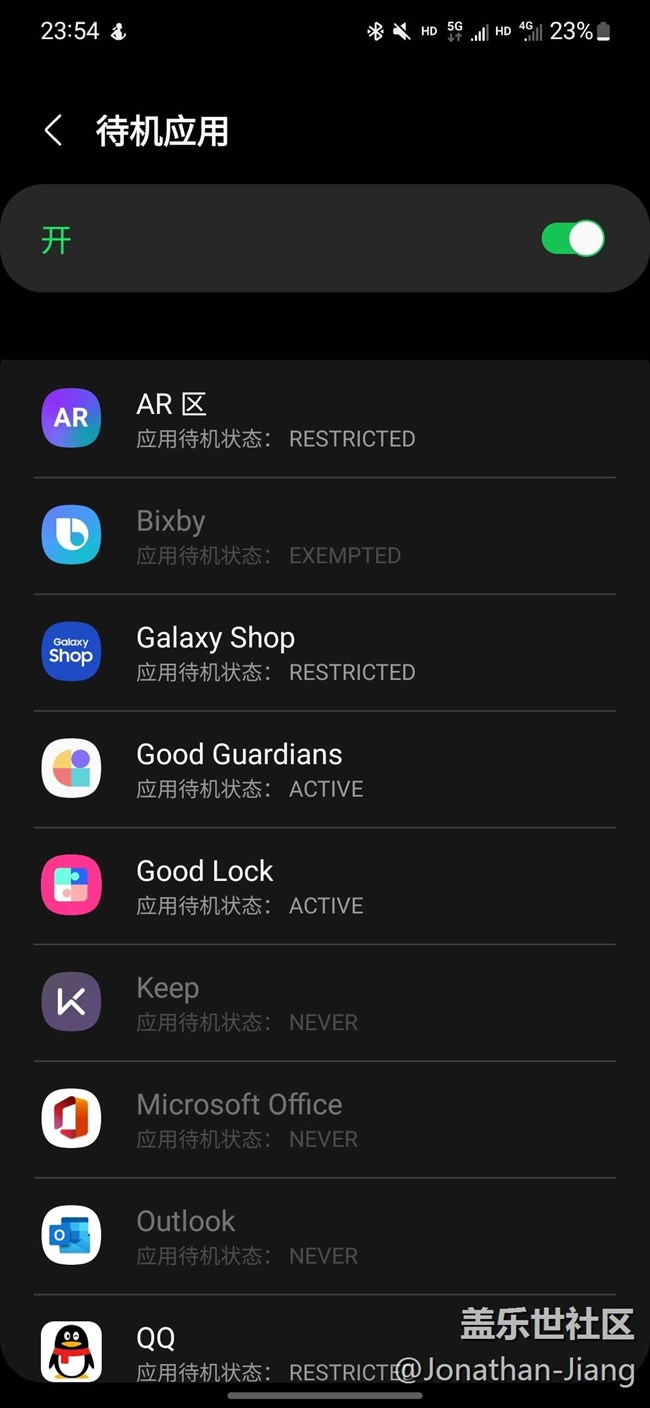
Task: Tap the Good Lock entry
Action: coord(325,886)
